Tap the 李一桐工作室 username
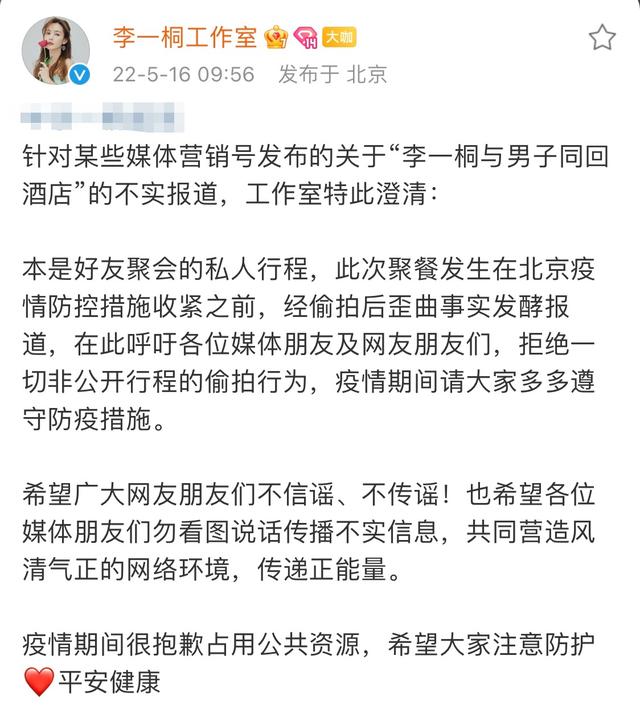 click(185, 38)
